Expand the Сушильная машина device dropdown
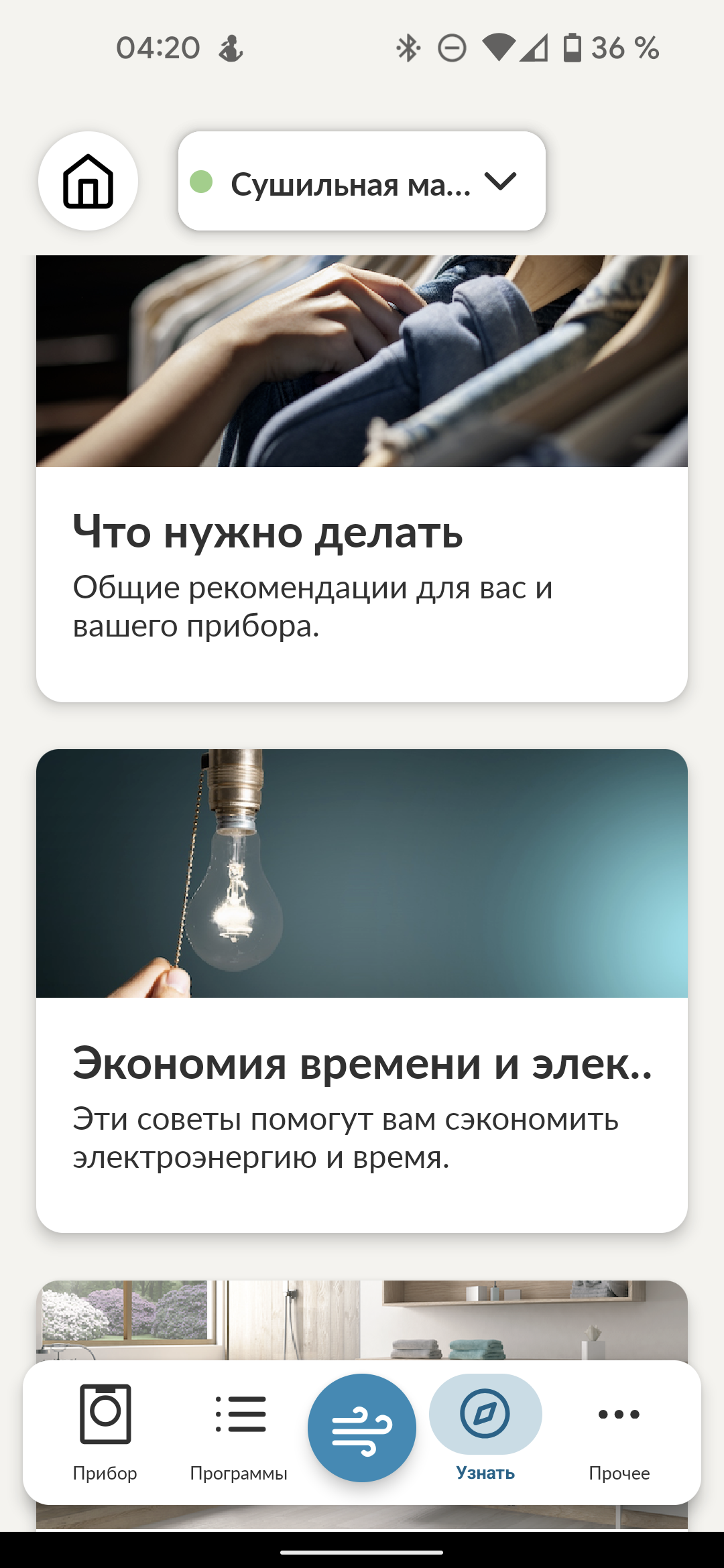 point(362,182)
